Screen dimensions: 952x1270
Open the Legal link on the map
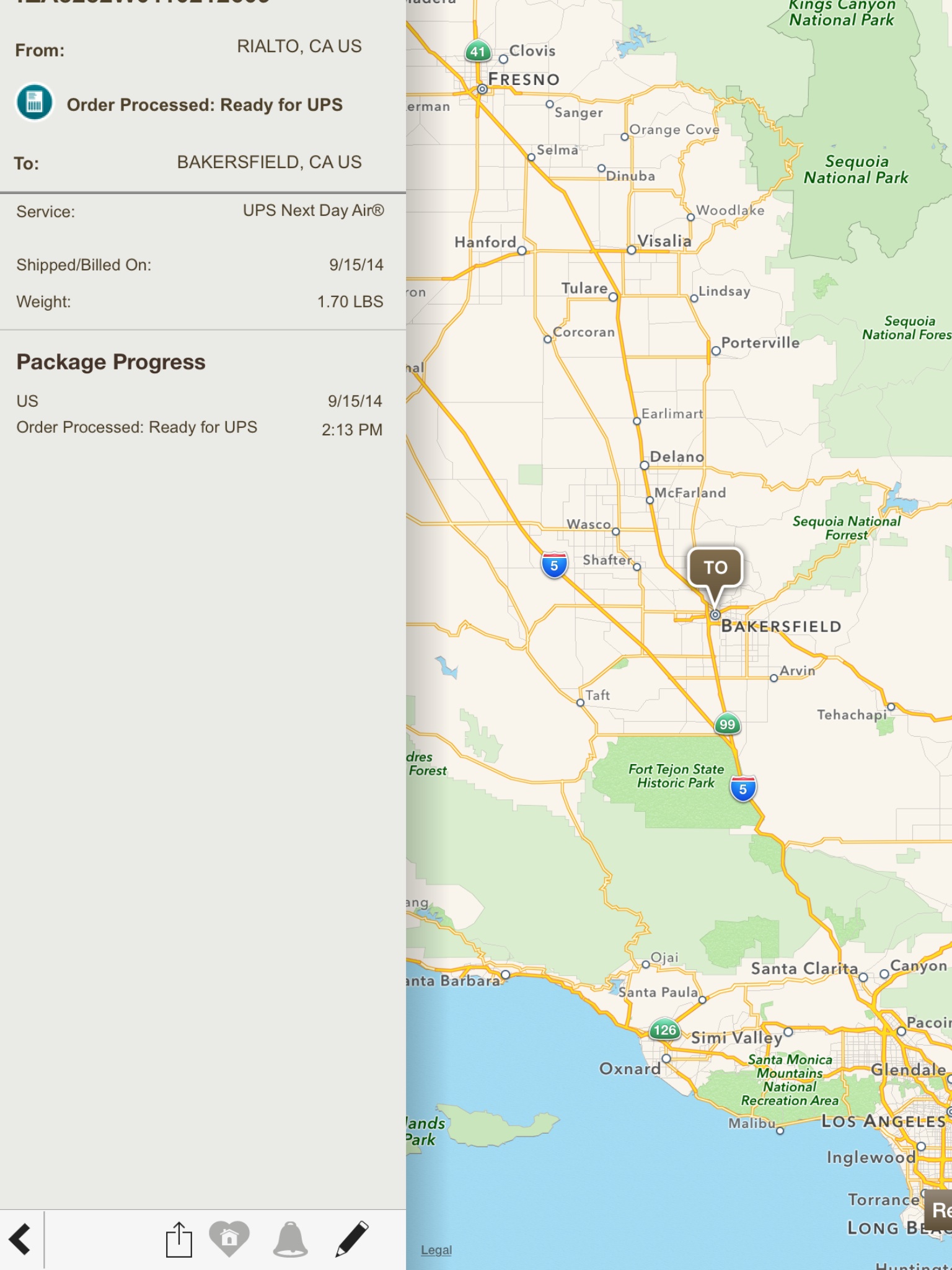(436, 1250)
